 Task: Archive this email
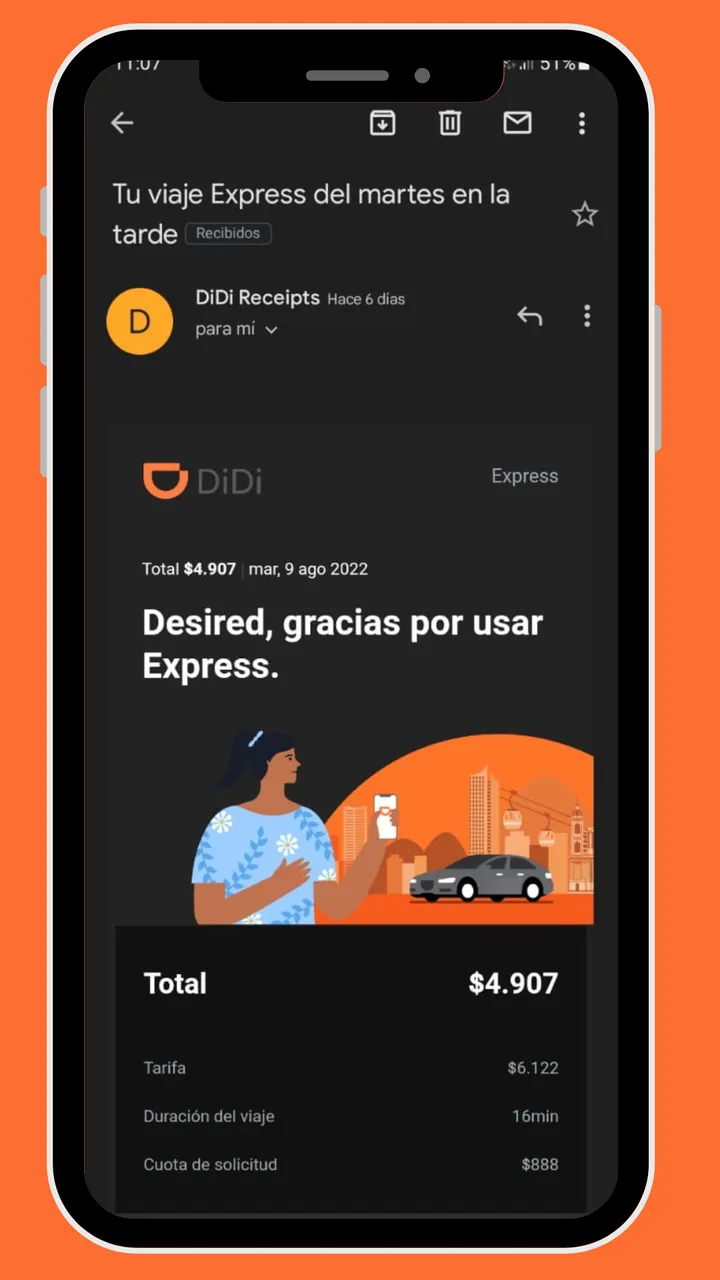tap(382, 123)
